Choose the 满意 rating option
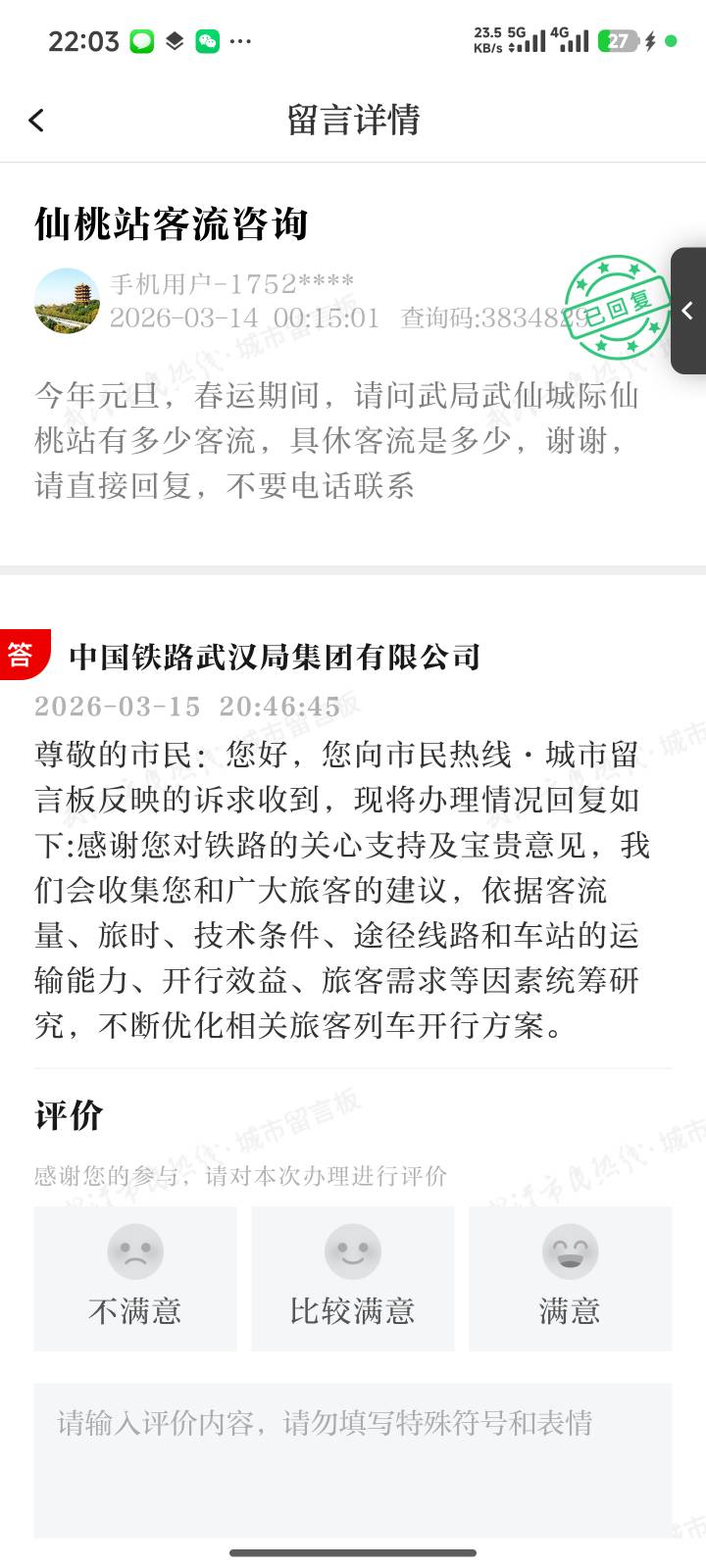706x1568 pixels. [x=570, y=1278]
